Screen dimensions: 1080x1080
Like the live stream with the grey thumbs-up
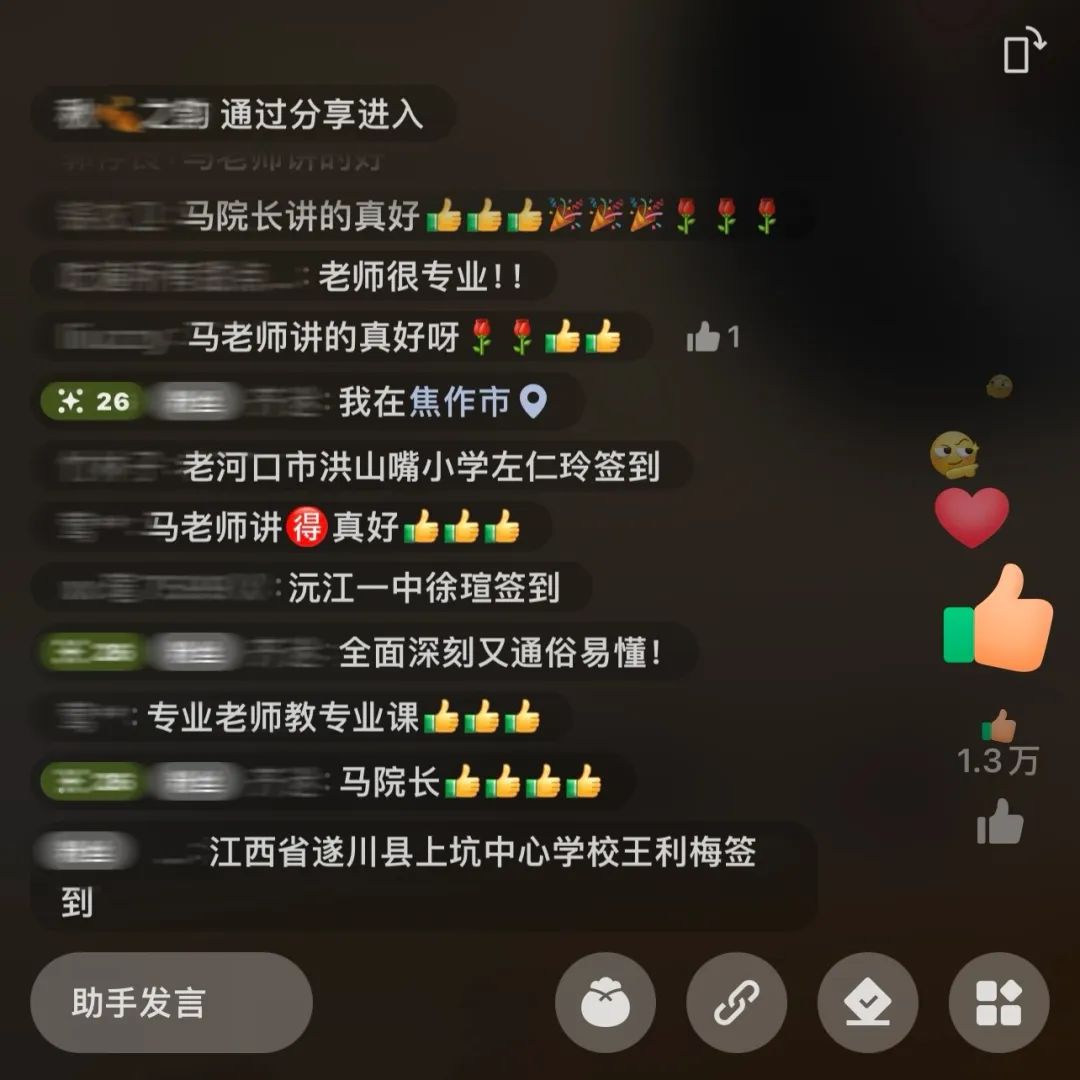coord(1000,826)
